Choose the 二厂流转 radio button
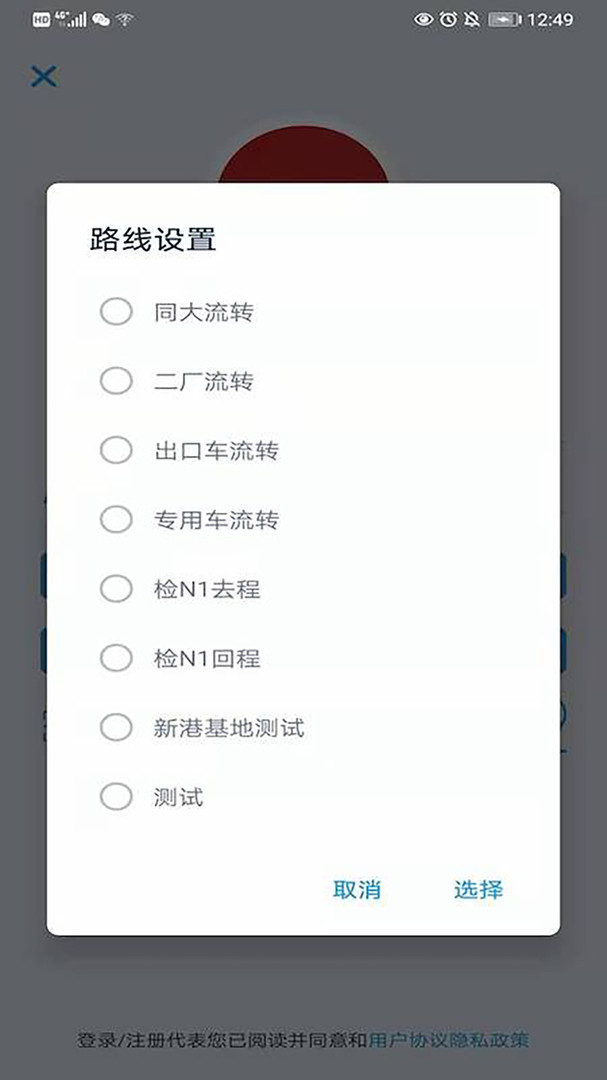The image size is (607, 1080). (x=116, y=381)
